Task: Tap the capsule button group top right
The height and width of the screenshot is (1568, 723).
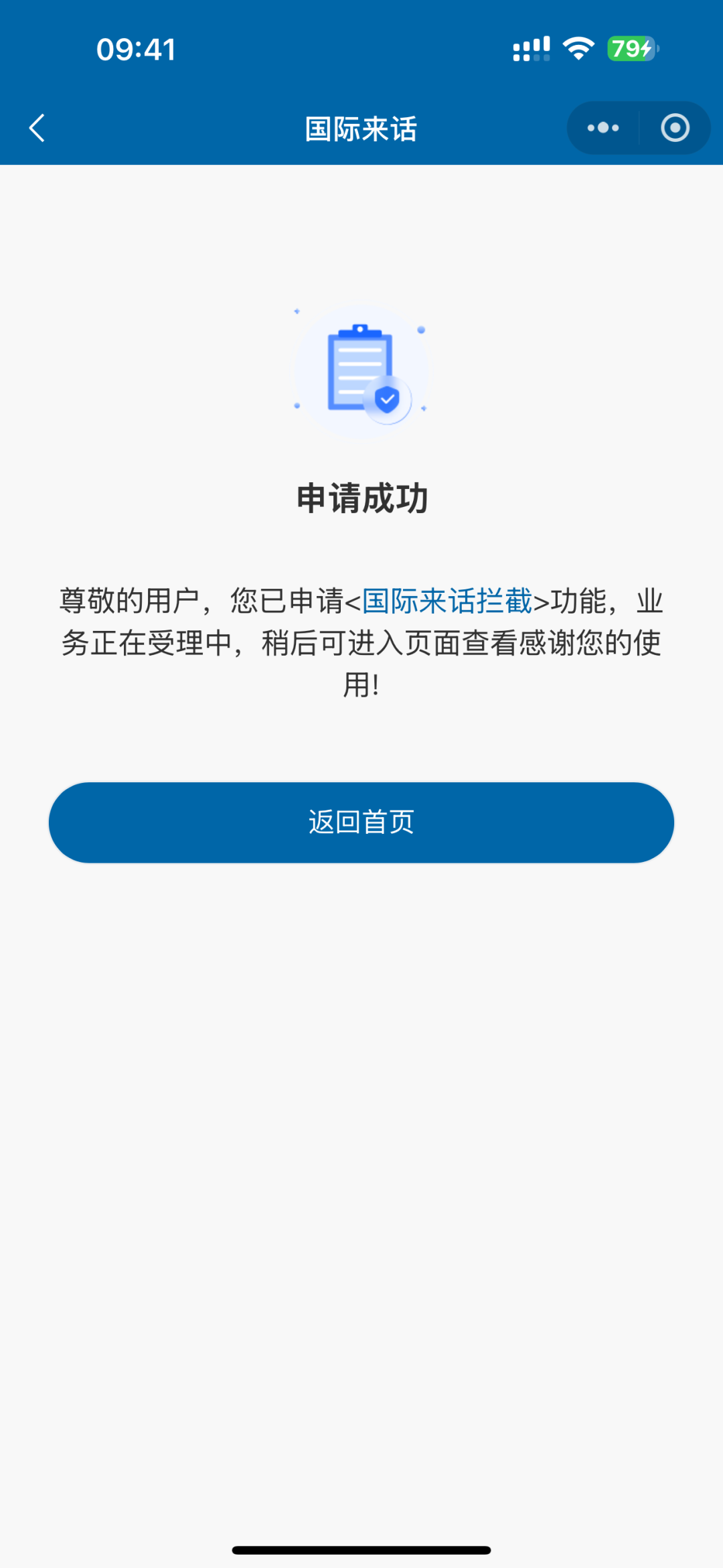Action: pos(637,128)
